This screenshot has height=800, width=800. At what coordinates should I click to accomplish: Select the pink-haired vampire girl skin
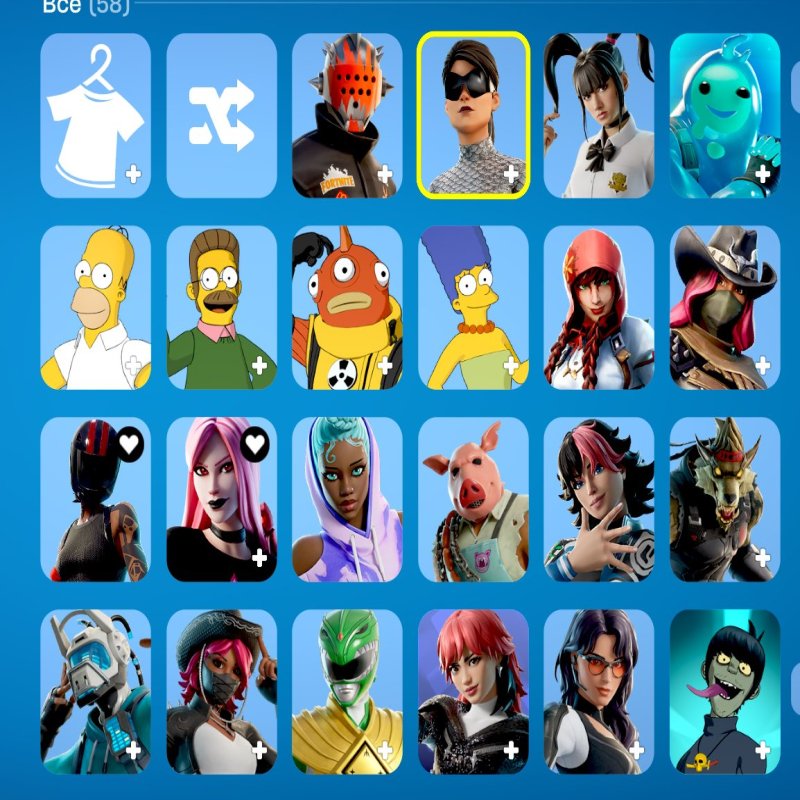click(221, 499)
